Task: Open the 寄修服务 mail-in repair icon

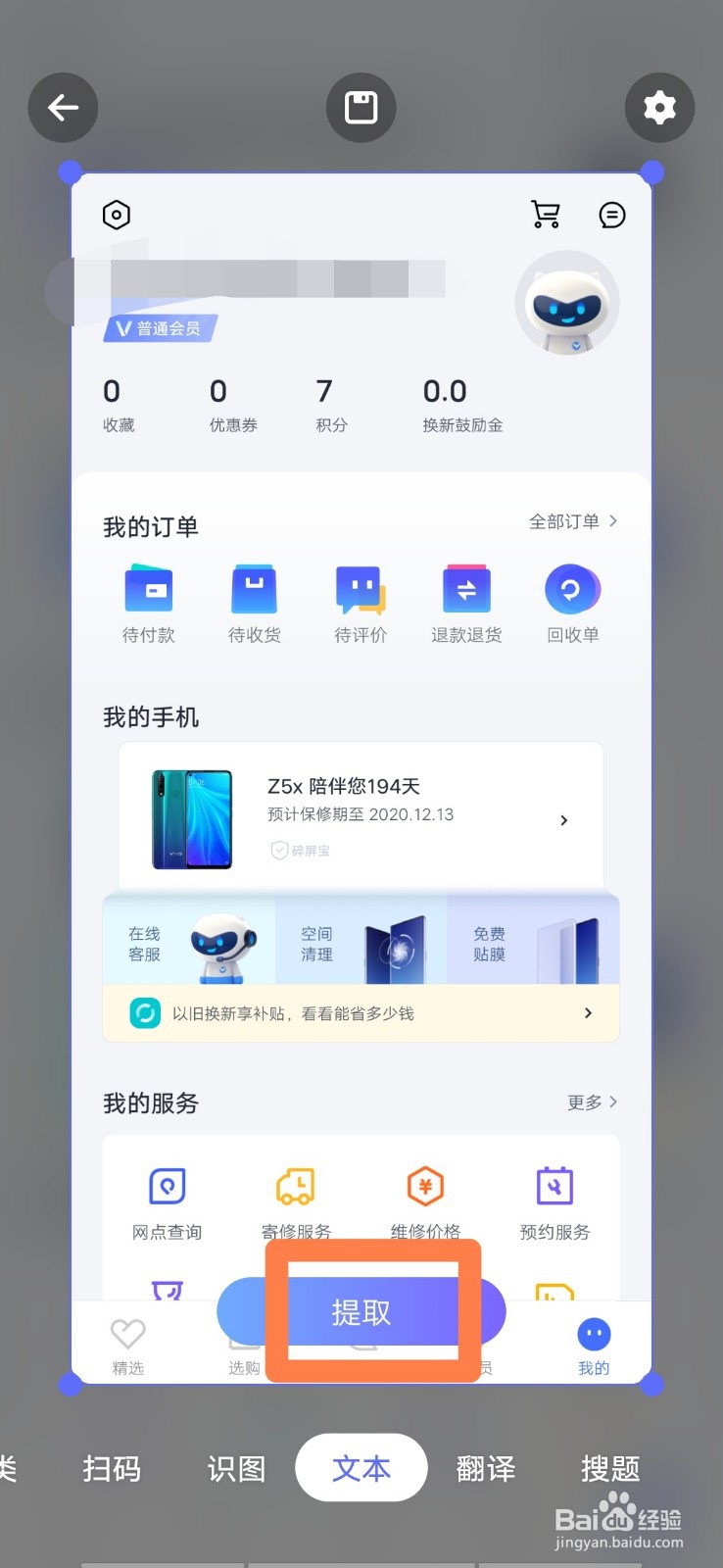Action: coord(295,1196)
